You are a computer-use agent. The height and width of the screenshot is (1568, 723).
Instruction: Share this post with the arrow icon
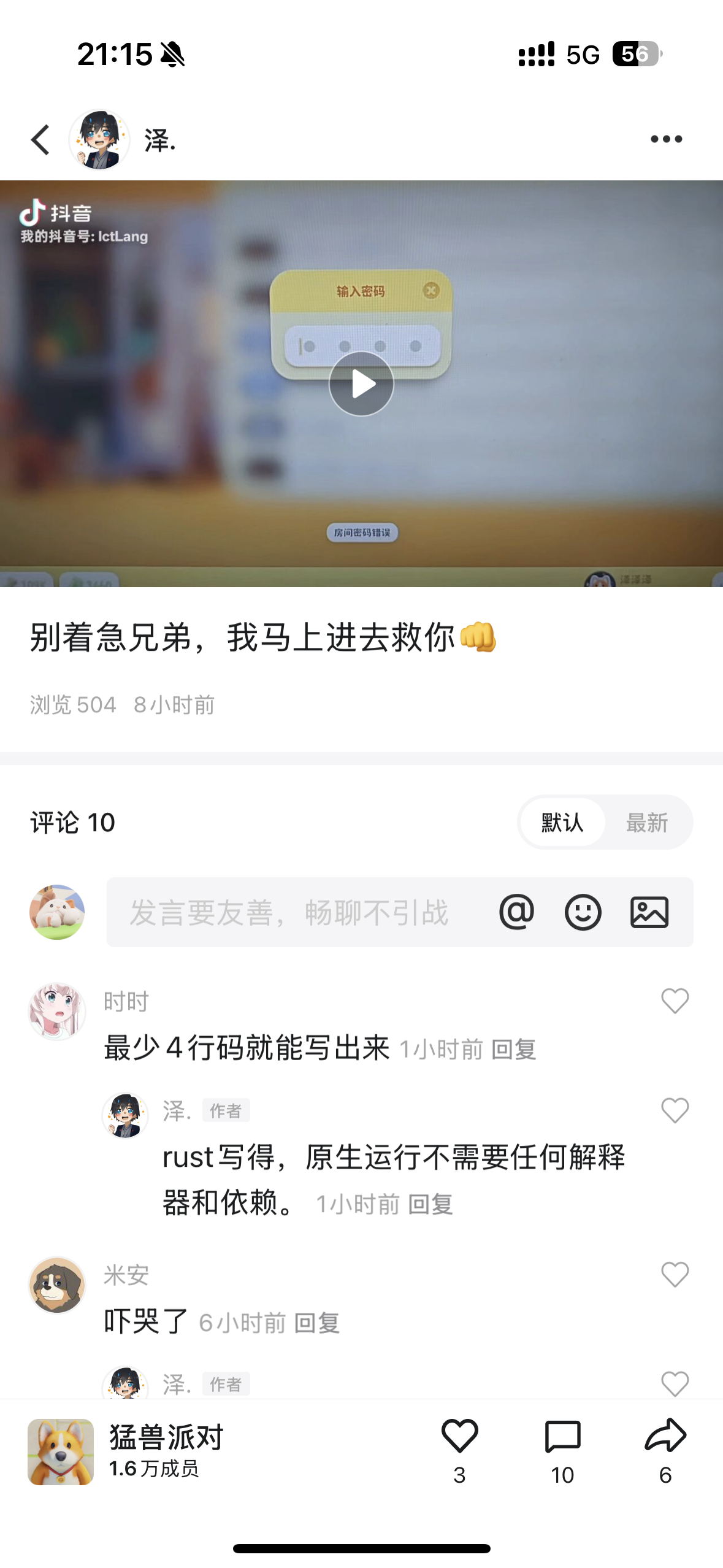[x=665, y=1437]
